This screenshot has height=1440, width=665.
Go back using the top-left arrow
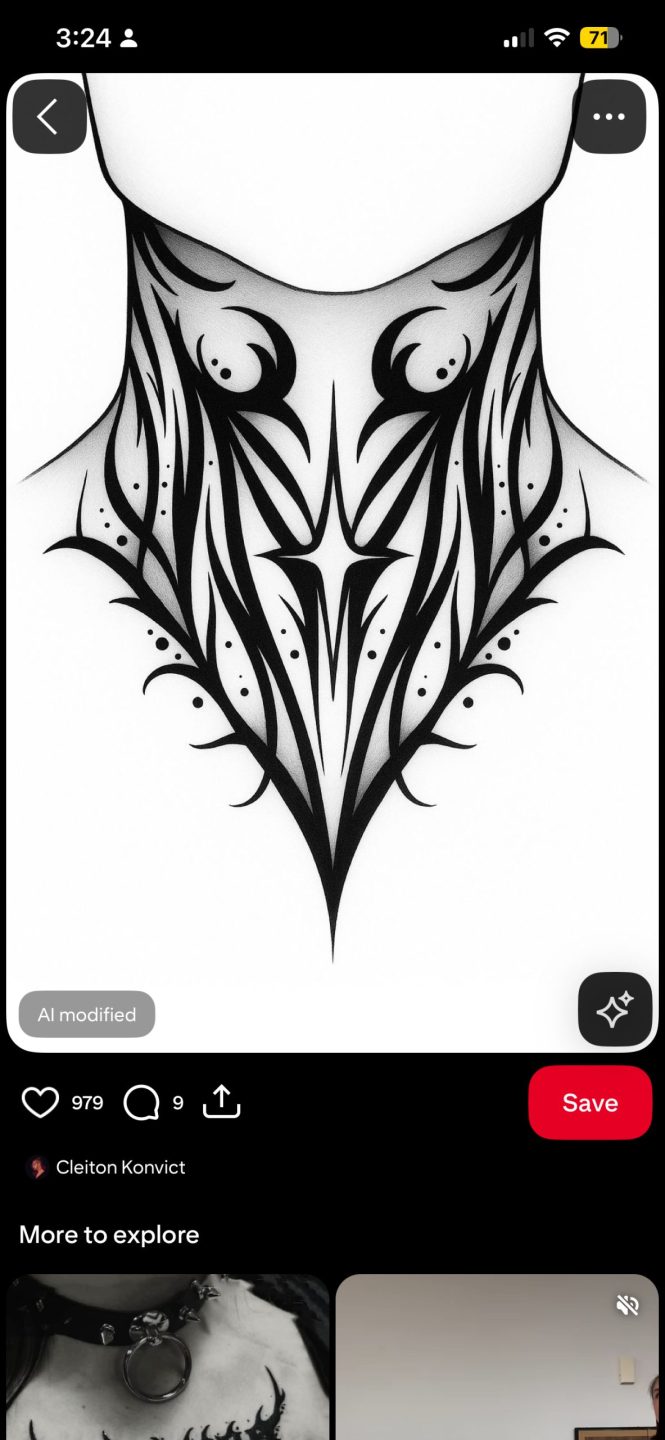[49, 117]
